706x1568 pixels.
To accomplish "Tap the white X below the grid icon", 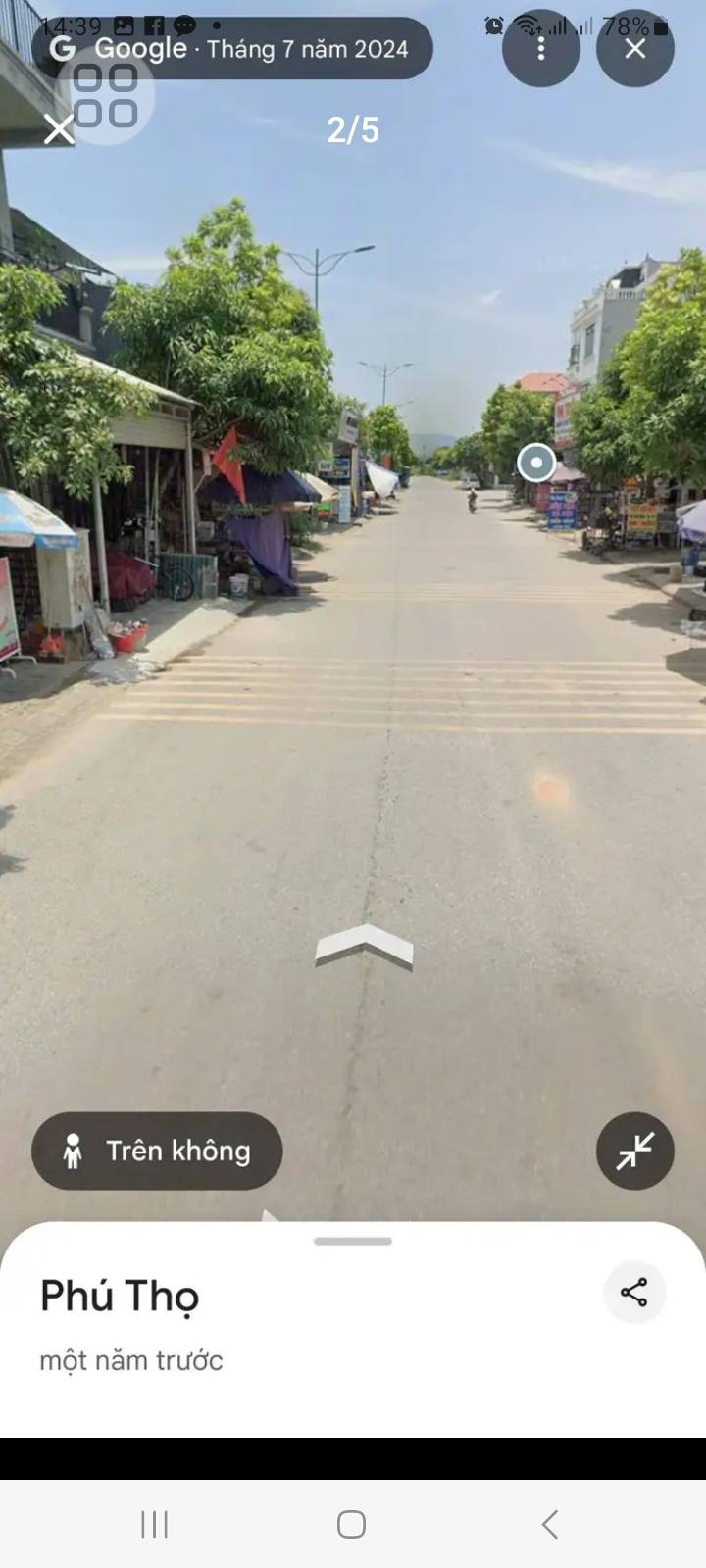I will point(59,128).
